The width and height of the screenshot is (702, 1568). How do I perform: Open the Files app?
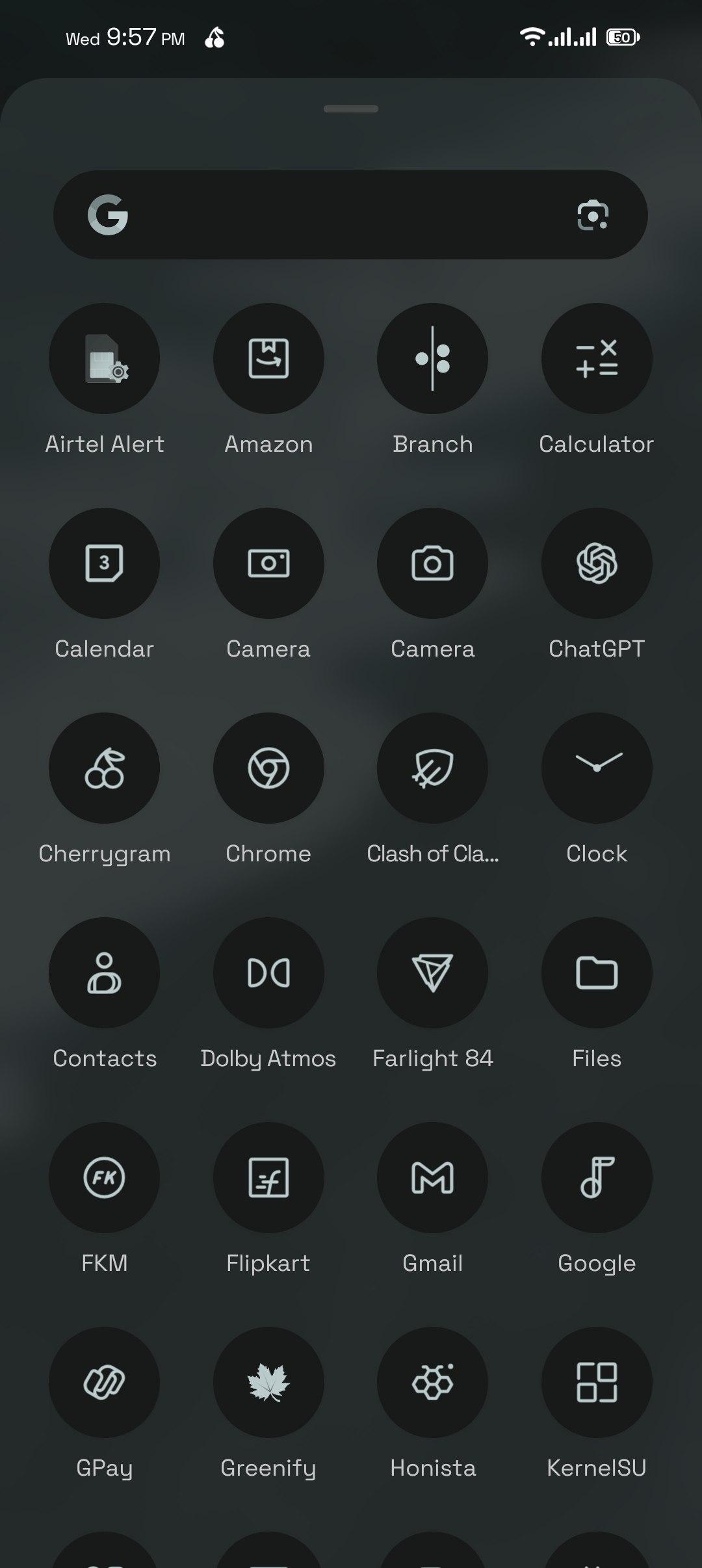click(x=597, y=973)
